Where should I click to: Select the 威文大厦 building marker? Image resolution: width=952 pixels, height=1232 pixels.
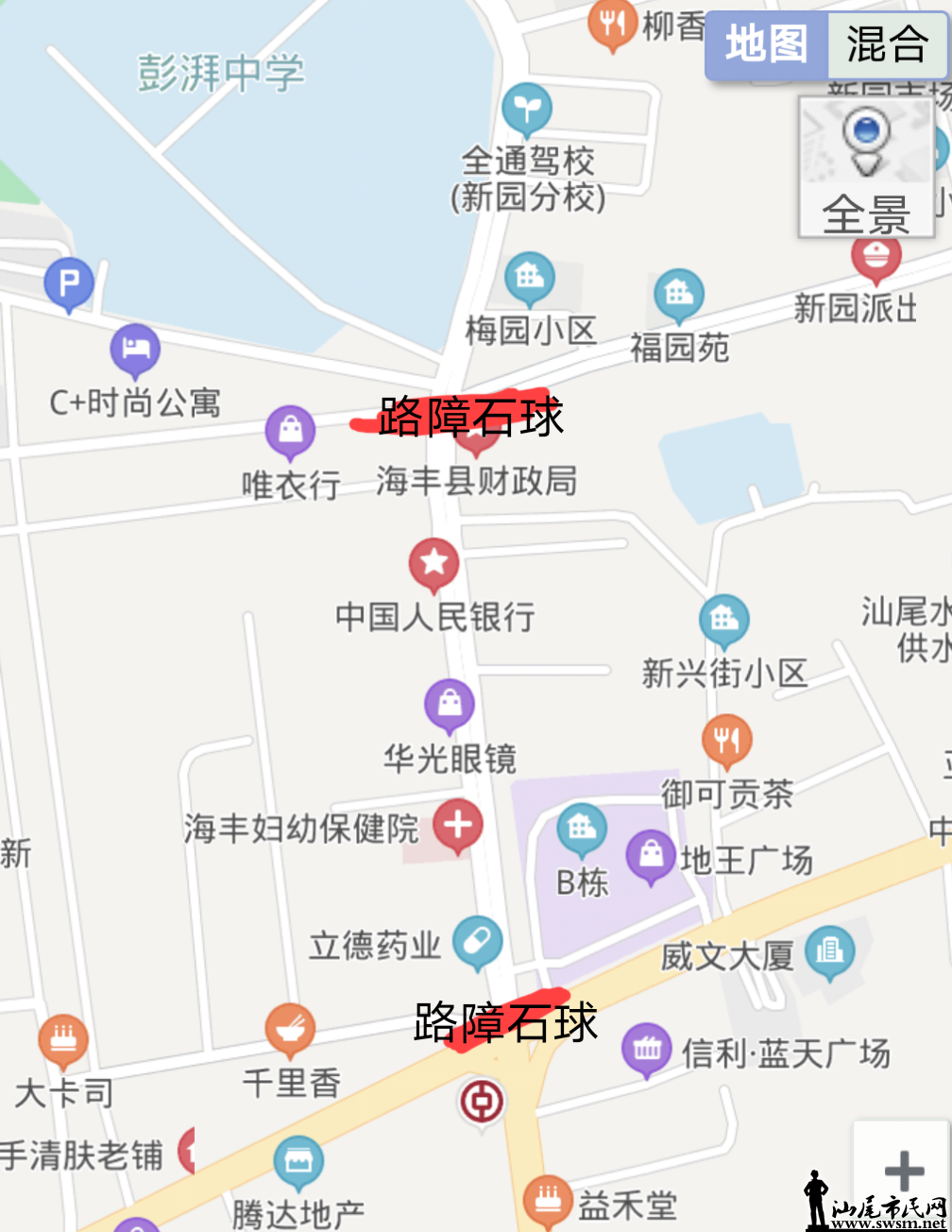829,950
